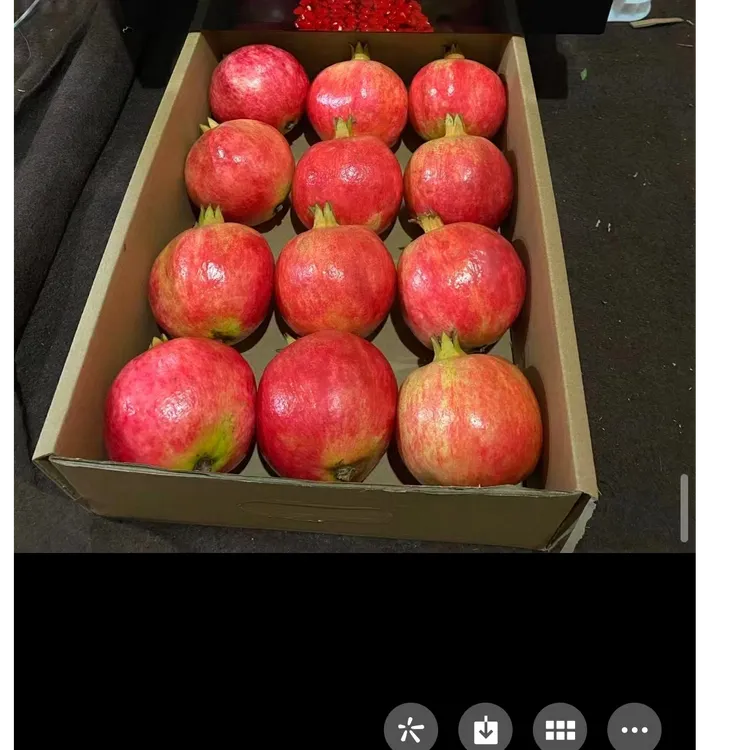
Task: Download the pomegranate photo
Action: coord(485,729)
